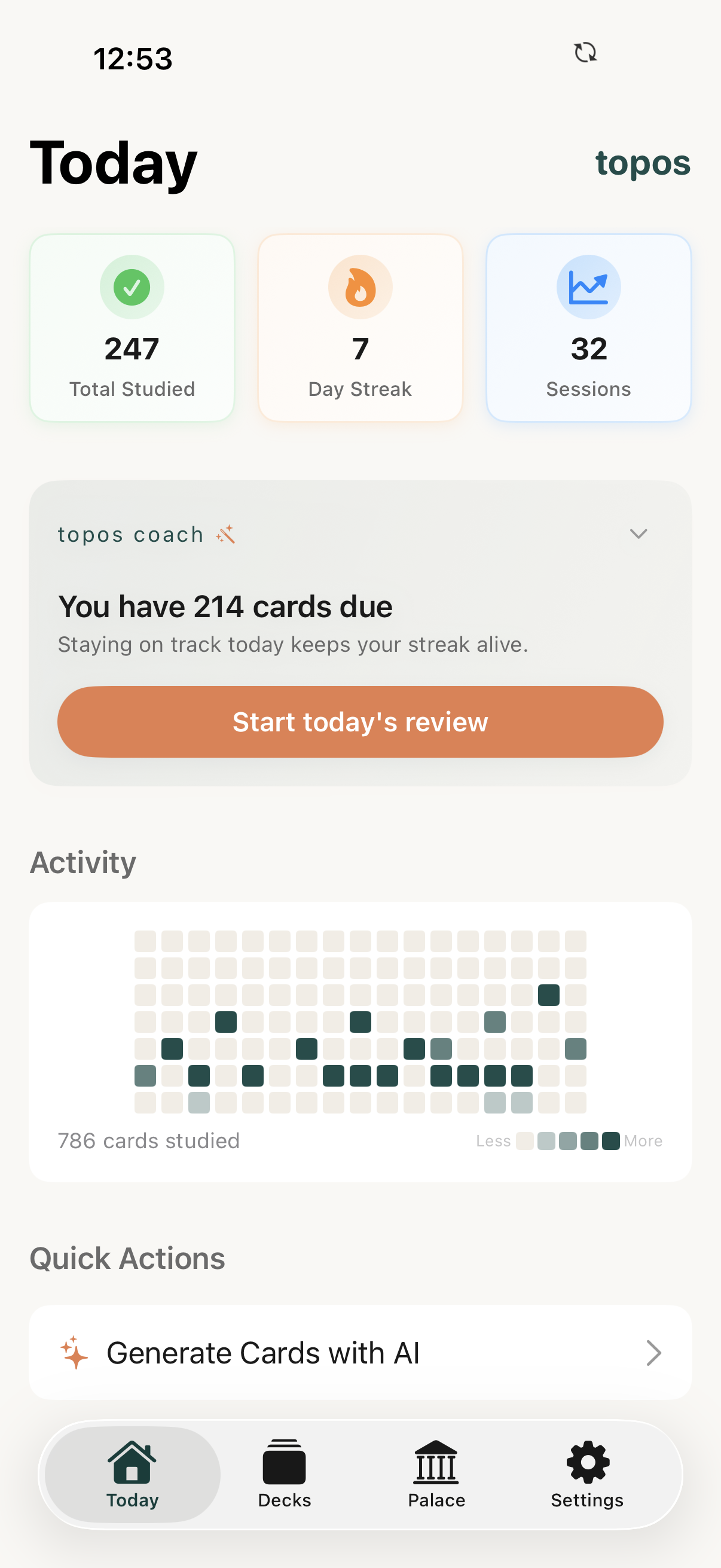Select the green checkmark Total Studied icon
This screenshot has height=1568, width=721.
(132, 286)
